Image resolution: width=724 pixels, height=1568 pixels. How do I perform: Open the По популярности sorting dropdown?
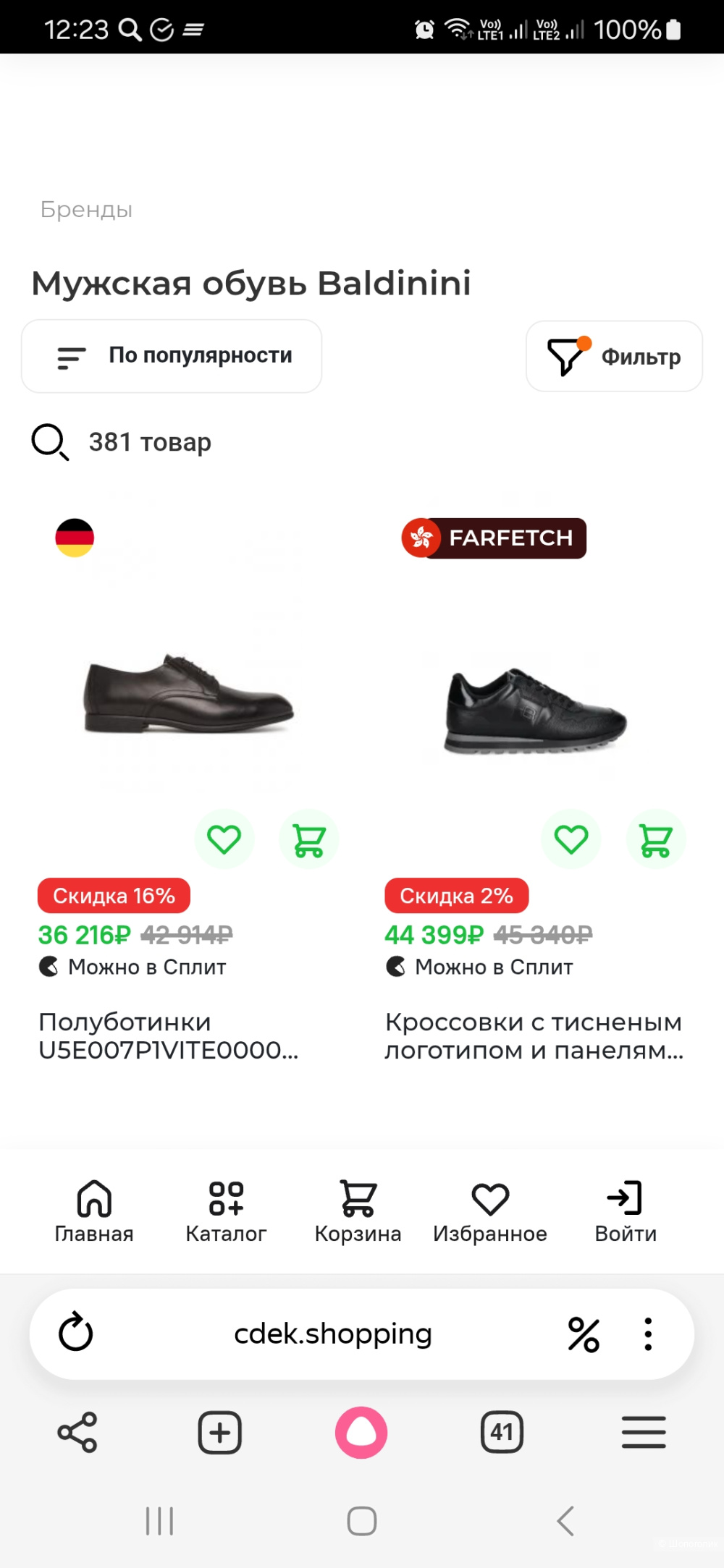click(x=172, y=355)
